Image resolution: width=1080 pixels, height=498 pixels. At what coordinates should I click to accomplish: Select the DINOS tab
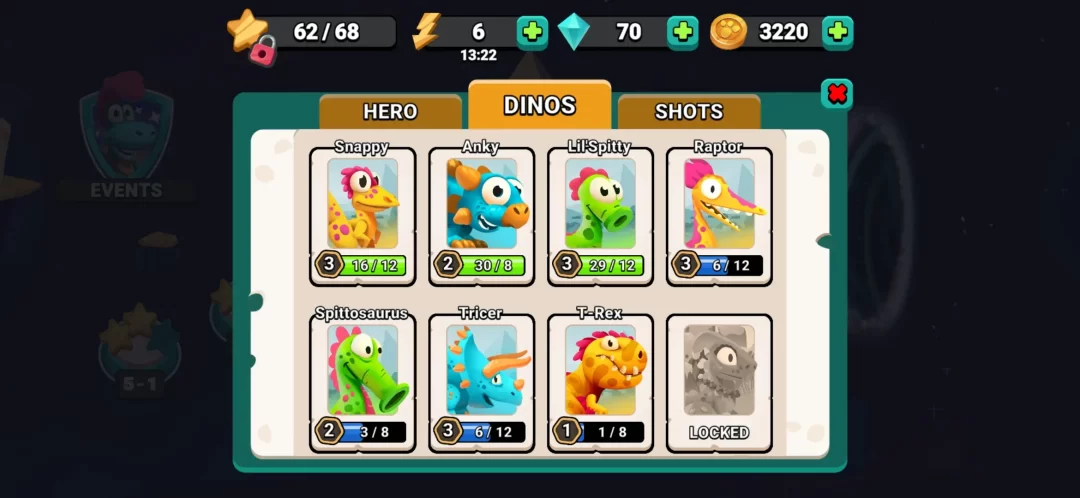click(539, 105)
